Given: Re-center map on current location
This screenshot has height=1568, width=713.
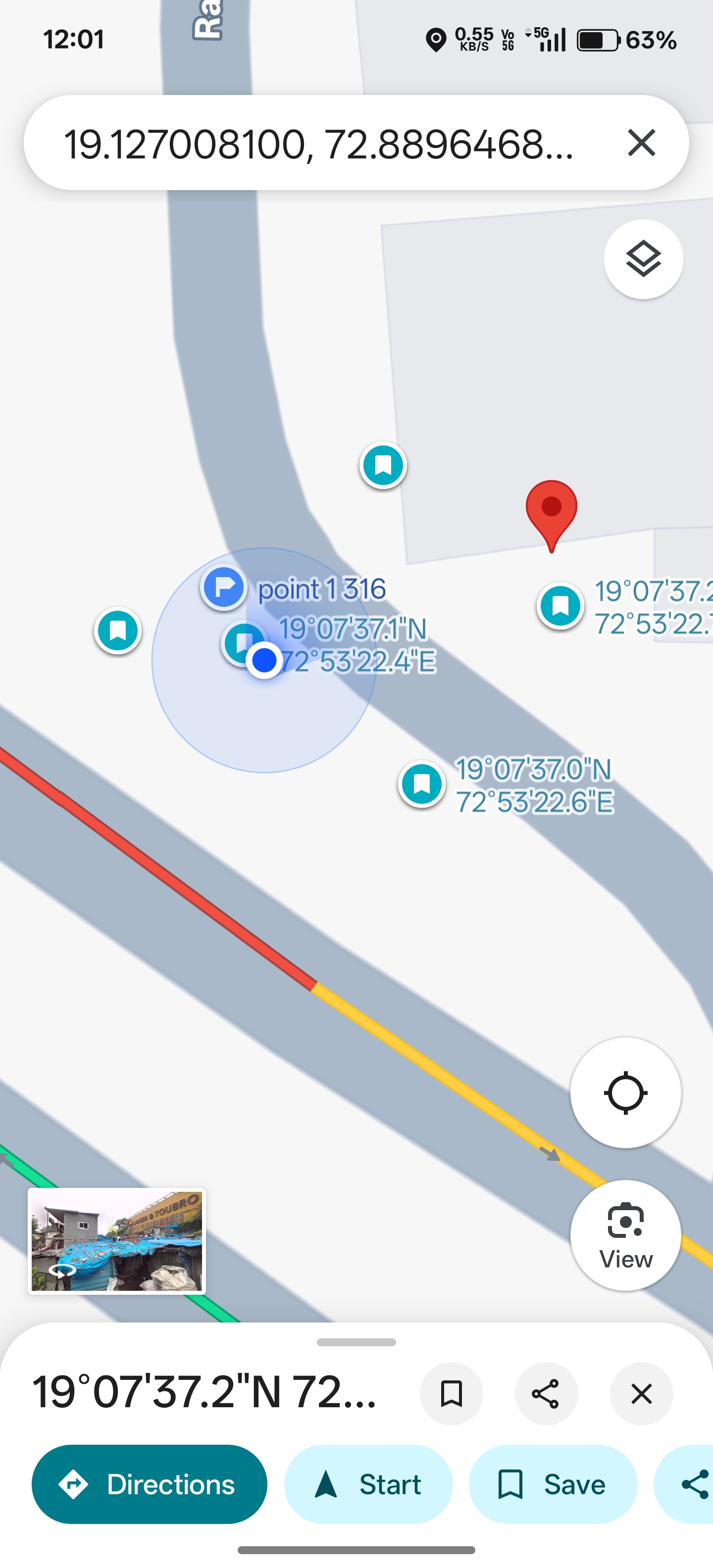Looking at the screenshot, I should [625, 1093].
